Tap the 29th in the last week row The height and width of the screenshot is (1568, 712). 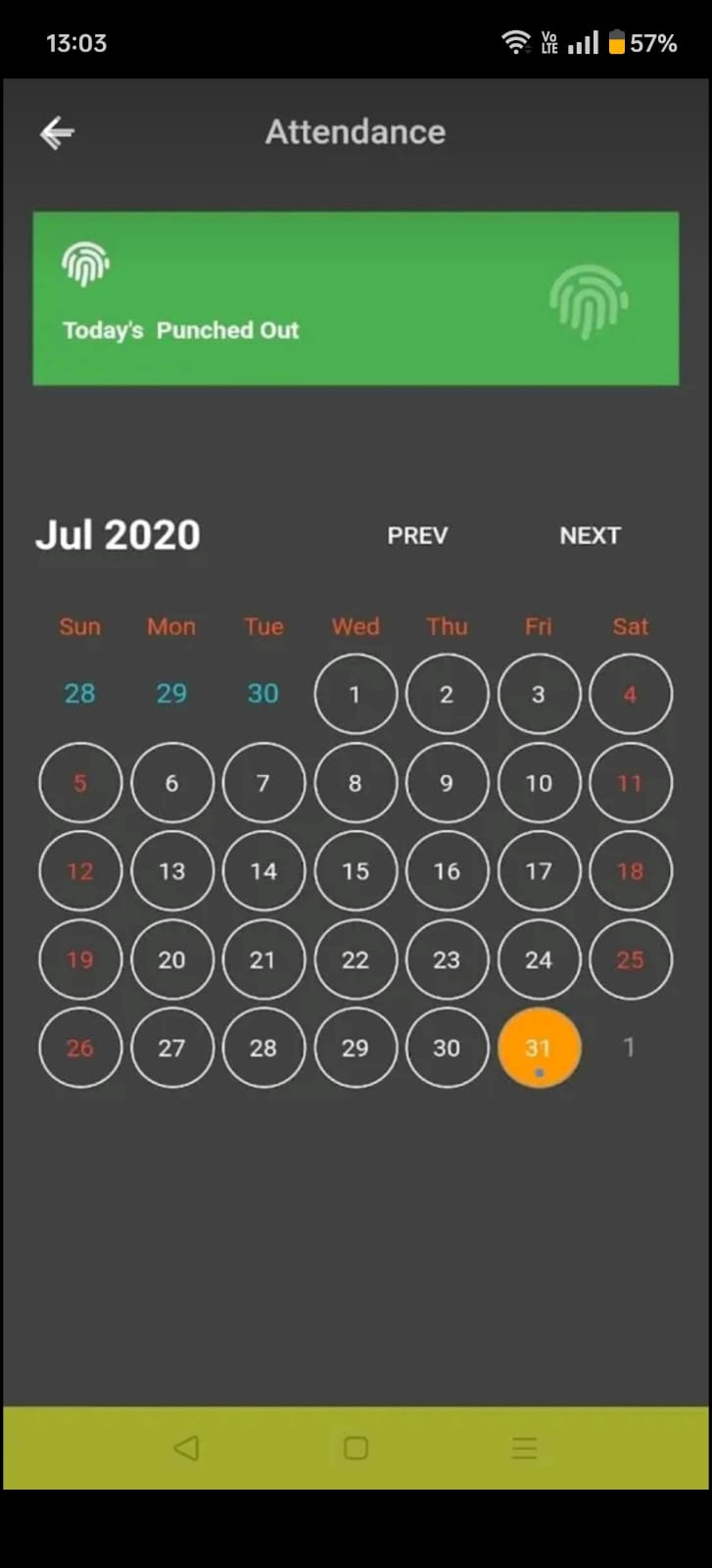[356, 1048]
